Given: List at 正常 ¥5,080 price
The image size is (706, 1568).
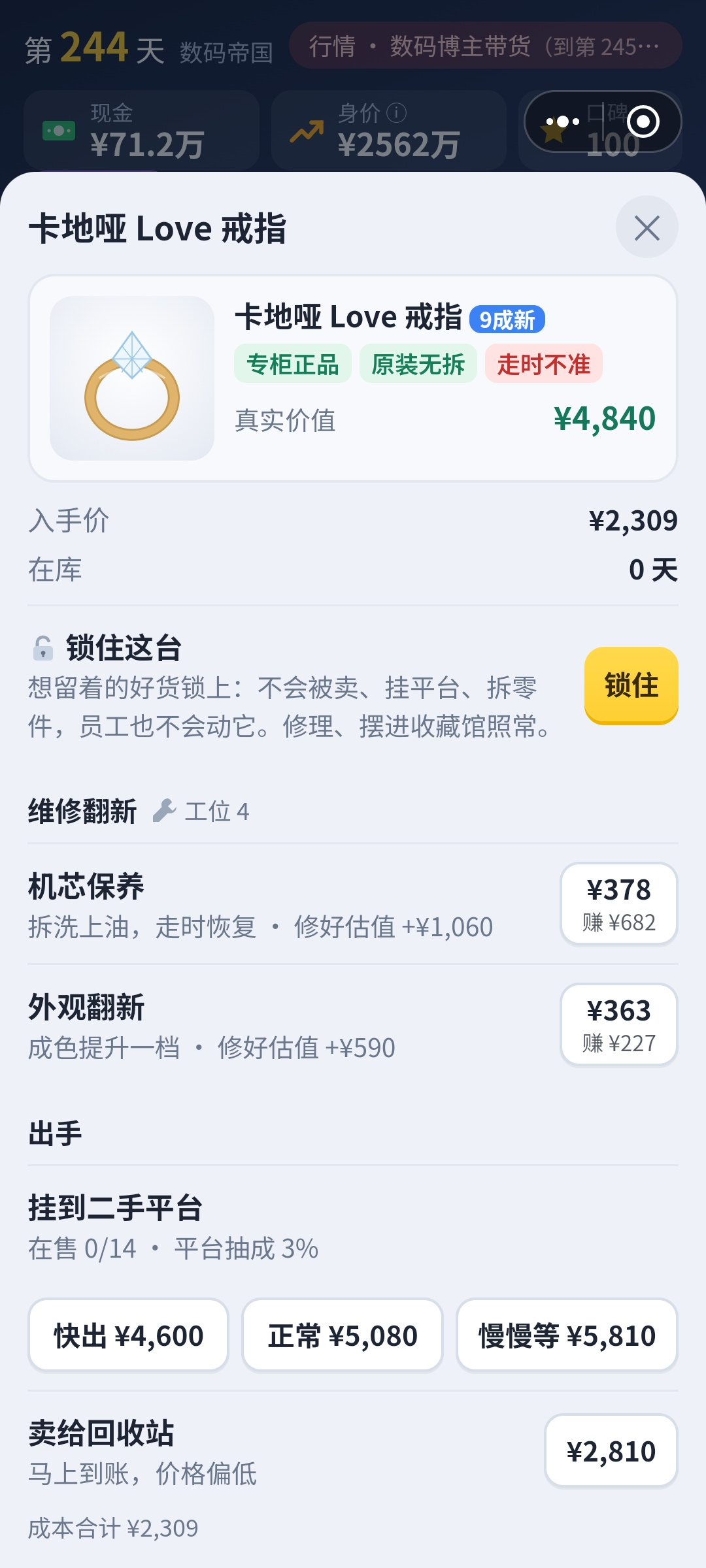Looking at the screenshot, I should (x=343, y=1335).
